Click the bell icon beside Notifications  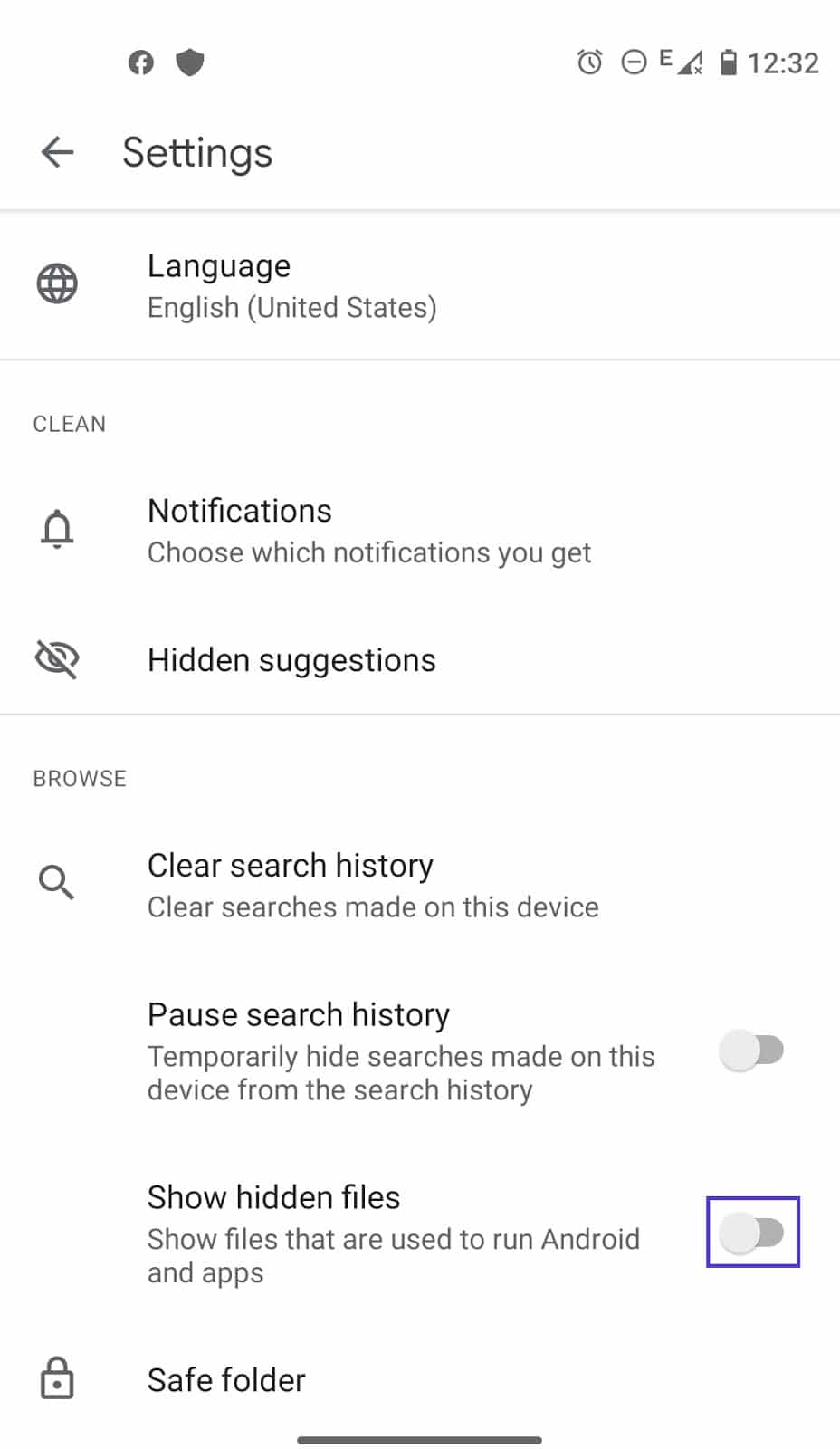pyautogui.click(x=57, y=528)
